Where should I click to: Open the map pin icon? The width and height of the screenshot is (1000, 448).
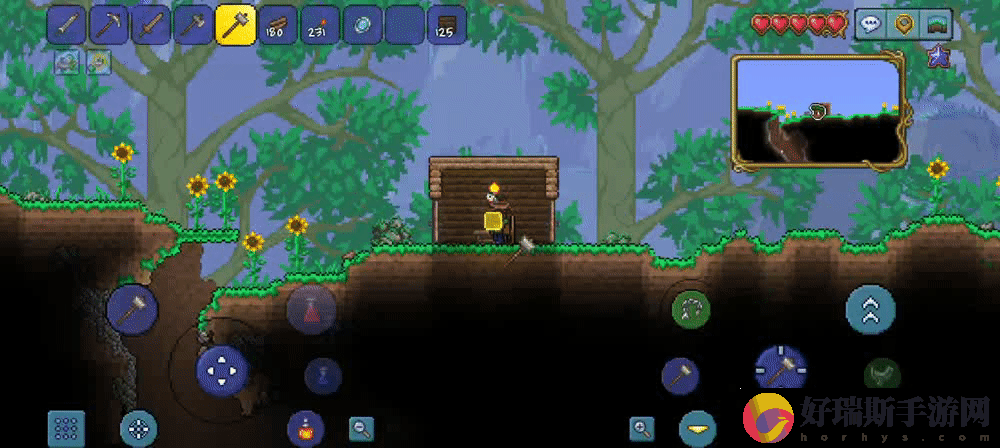pos(904,25)
